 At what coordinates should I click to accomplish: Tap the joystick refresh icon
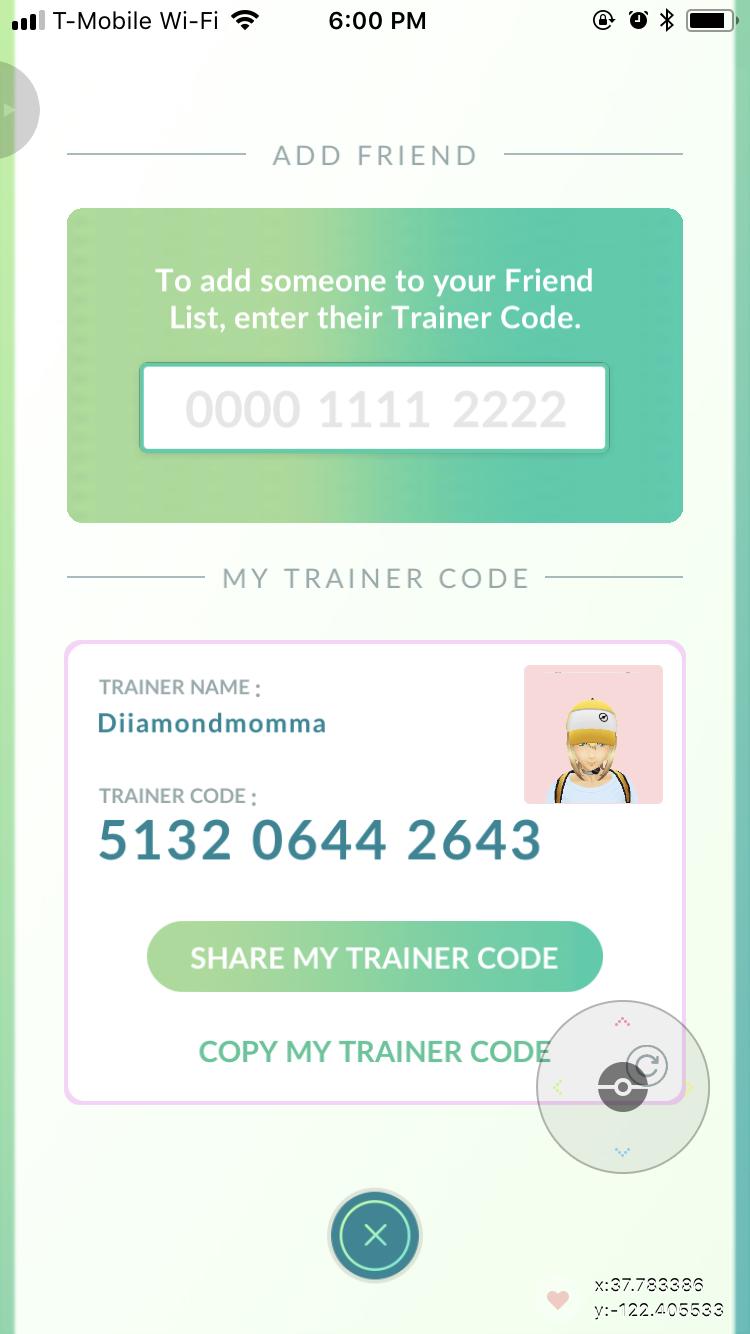pyautogui.click(x=647, y=1065)
